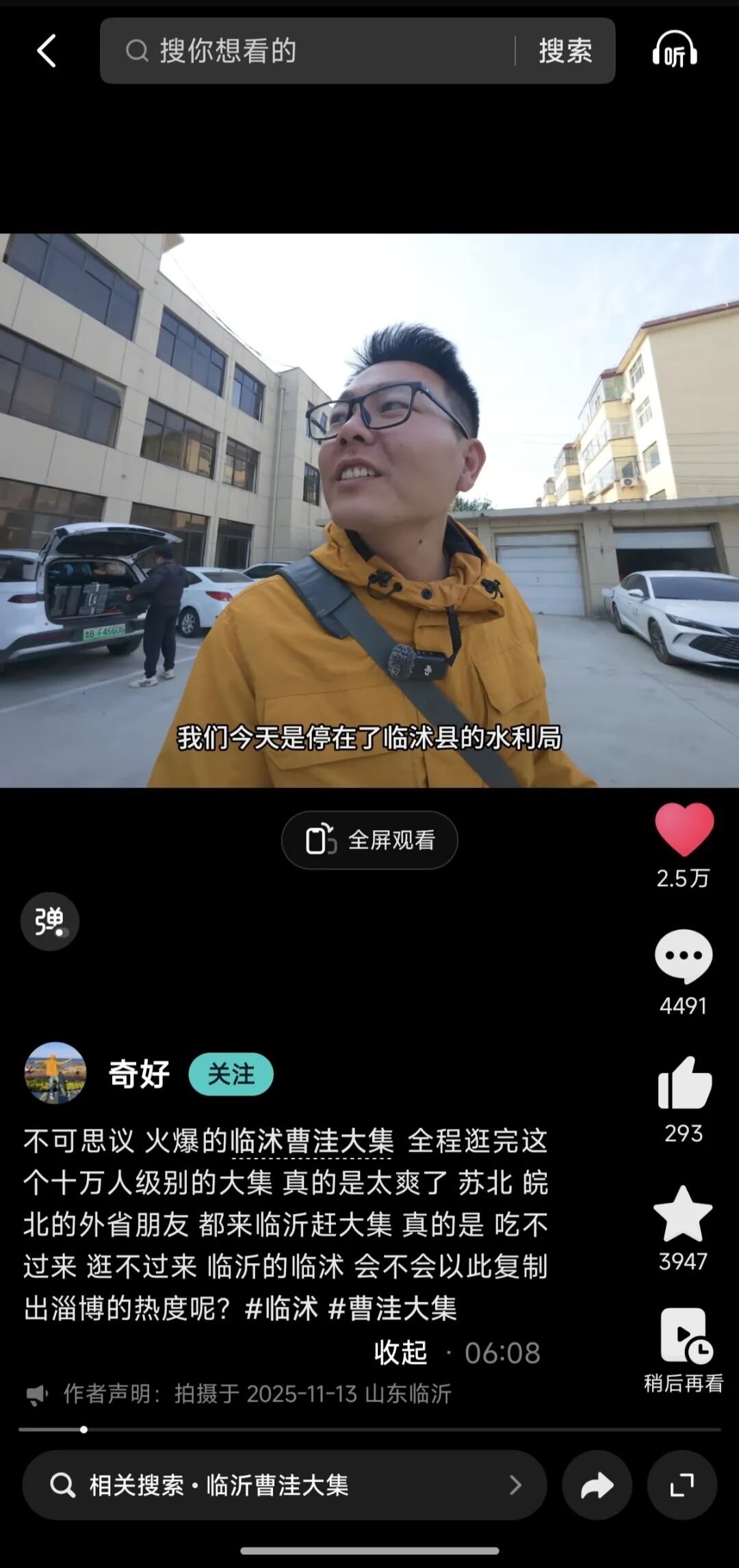Open related search 临沂曹洼大集

pyautogui.click(x=284, y=1485)
